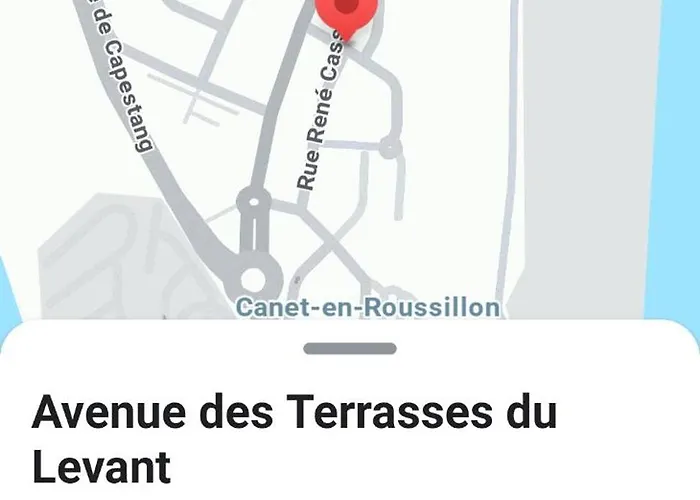Tap the red location pin on the map

coord(346,12)
